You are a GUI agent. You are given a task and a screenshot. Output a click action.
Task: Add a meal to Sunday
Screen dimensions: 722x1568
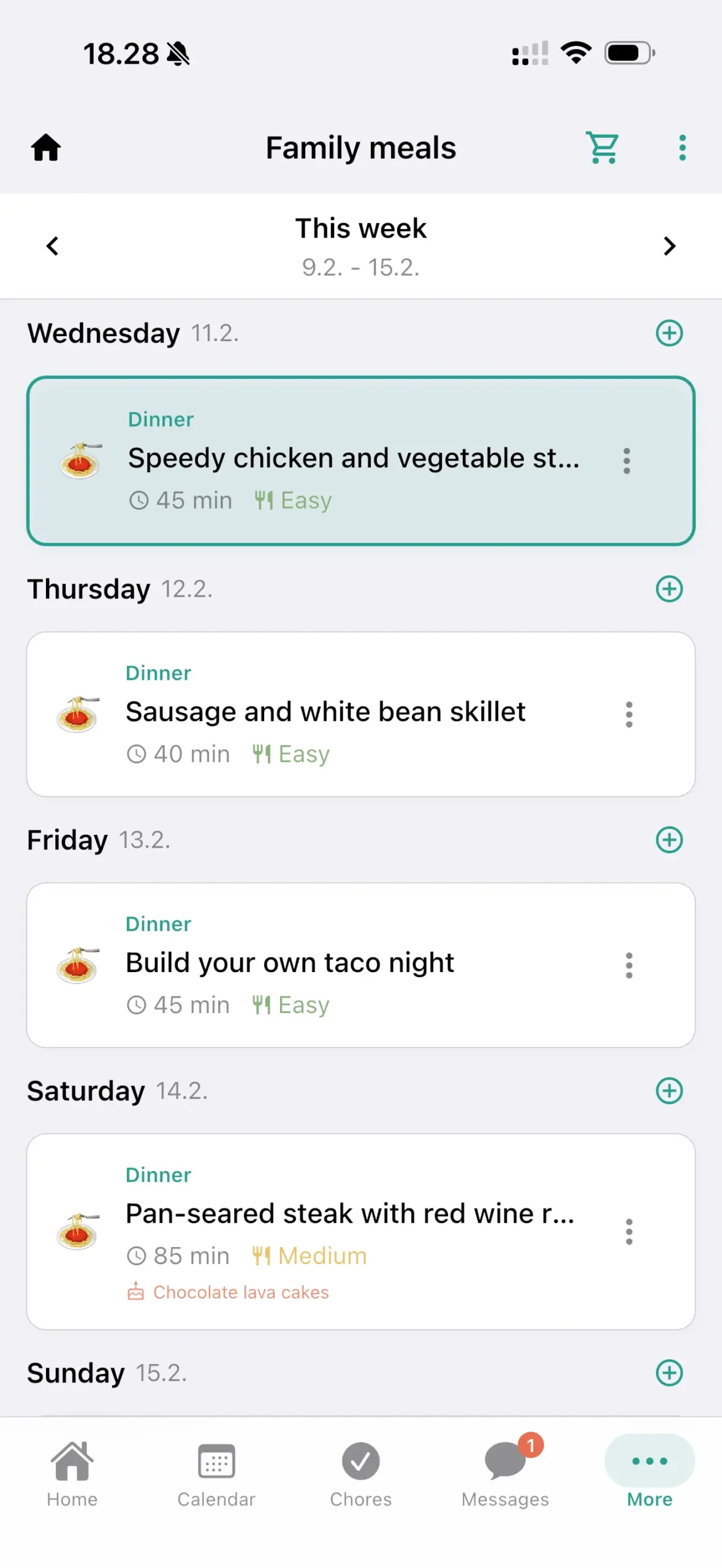tap(669, 1373)
